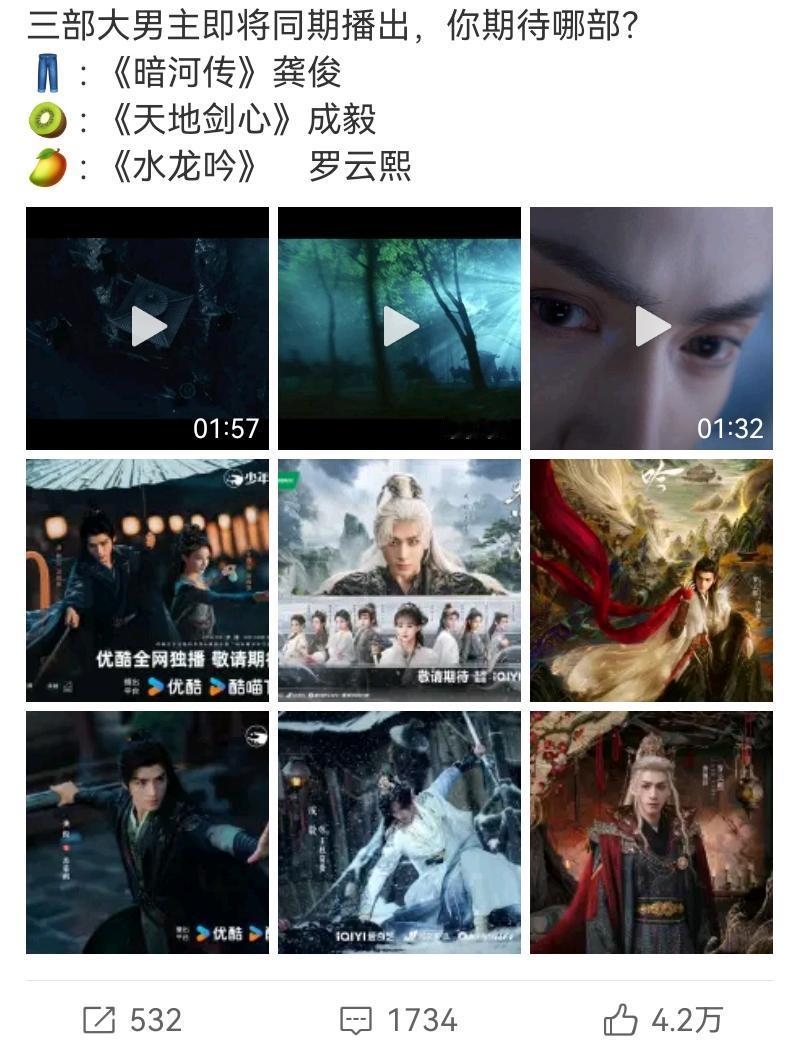Image resolution: width=800 pixels, height=1053 pixels.
Task: Play the eyes close-up video lasting 01:32
Action: (651, 327)
